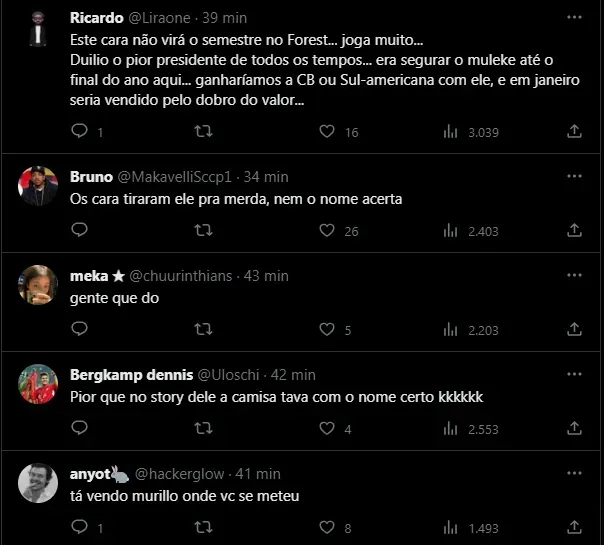604x545 pixels.
Task: Like anyot's tweet about murillo
Action: 326,527
